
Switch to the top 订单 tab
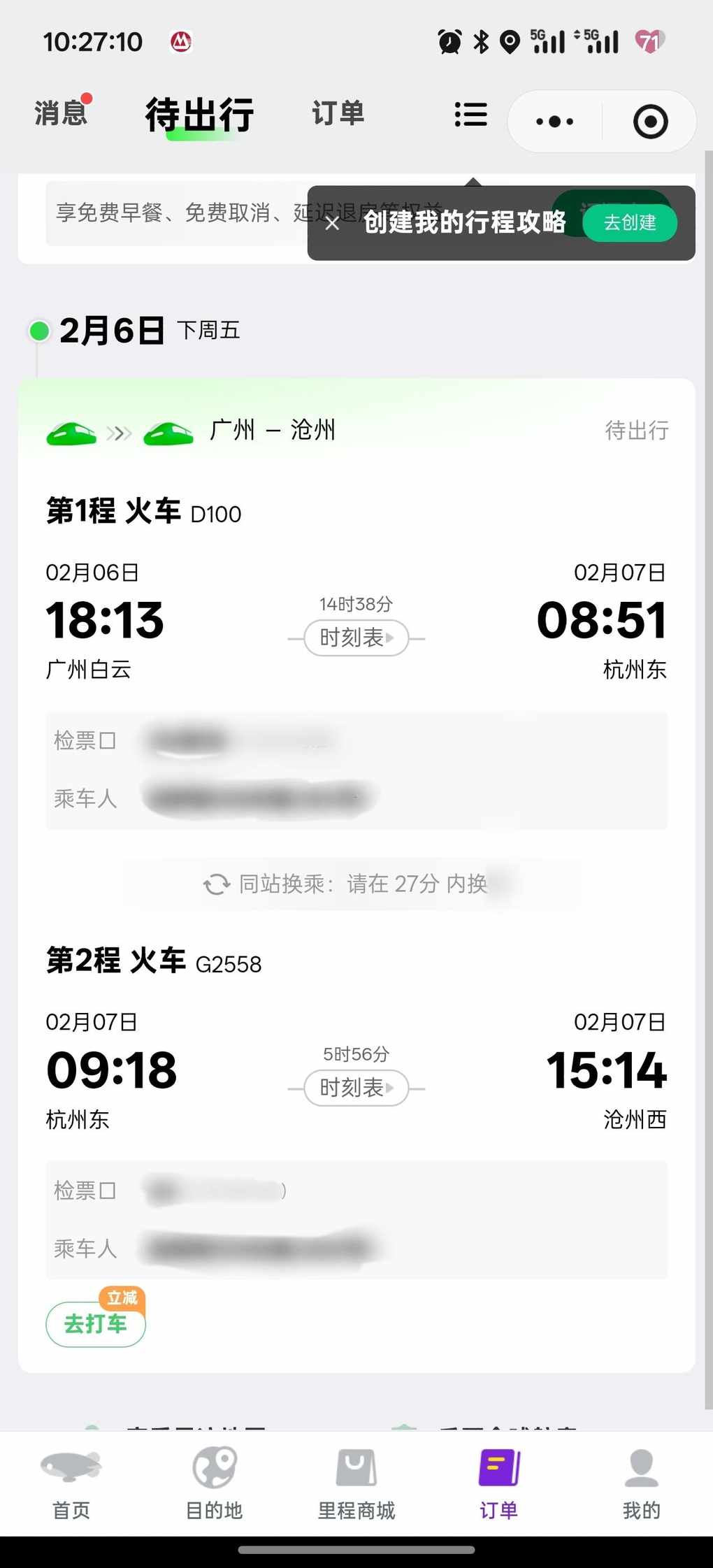tap(338, 113)
